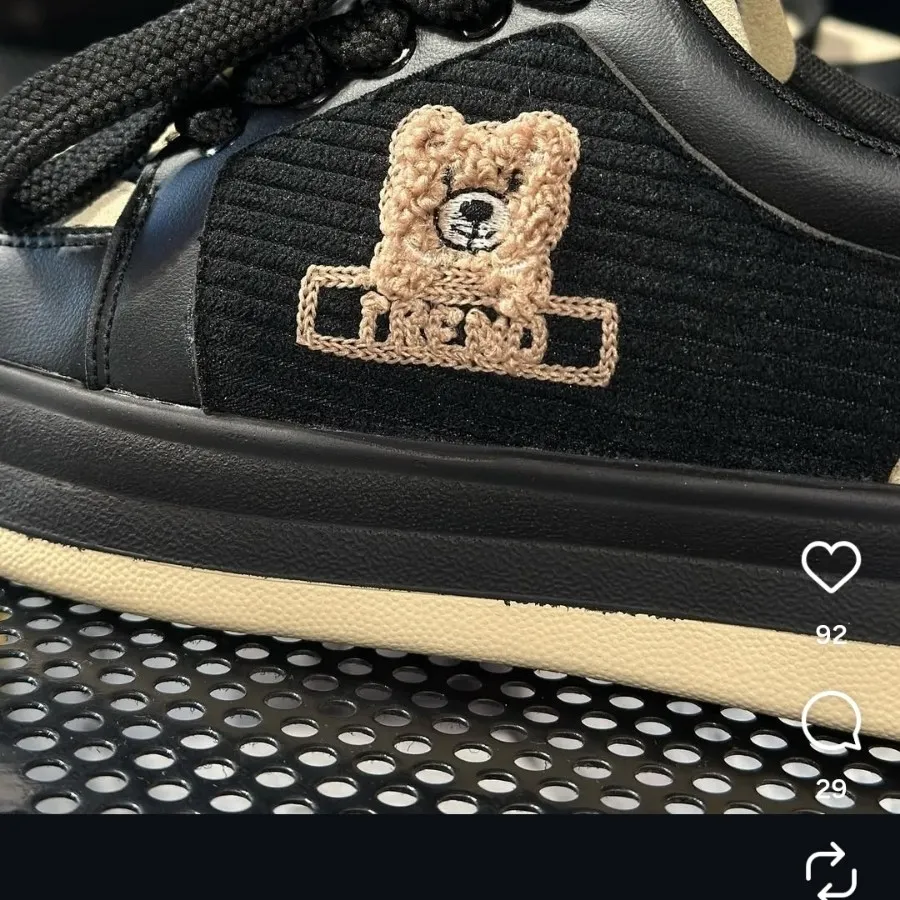Open the comments on this post
The height and width of the screenshot is (900, 900).
831,721
